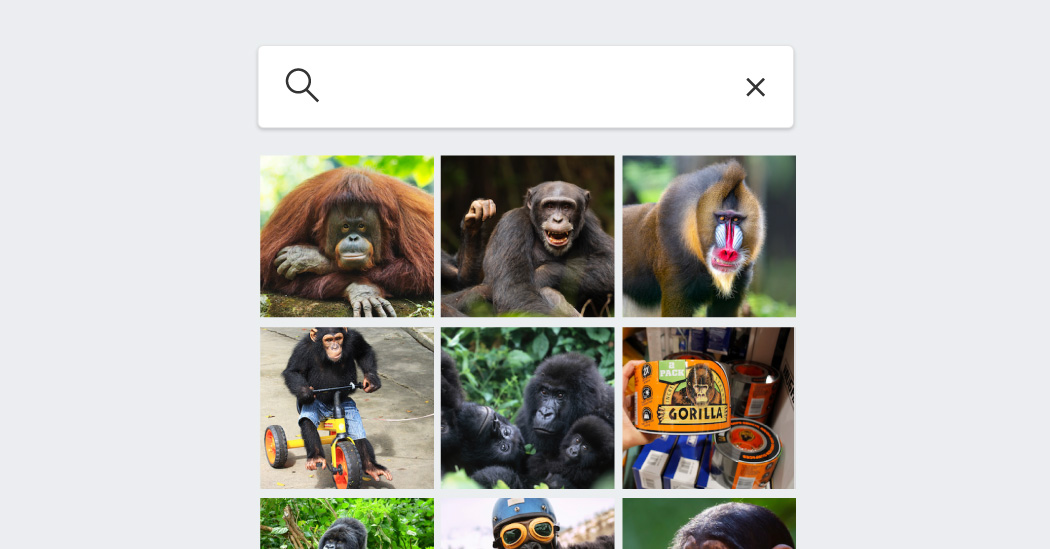Screen dimensions: 1050x549
Task: Open the gorilla family photo
Action: pyautogui.click(x=528, y=408)
